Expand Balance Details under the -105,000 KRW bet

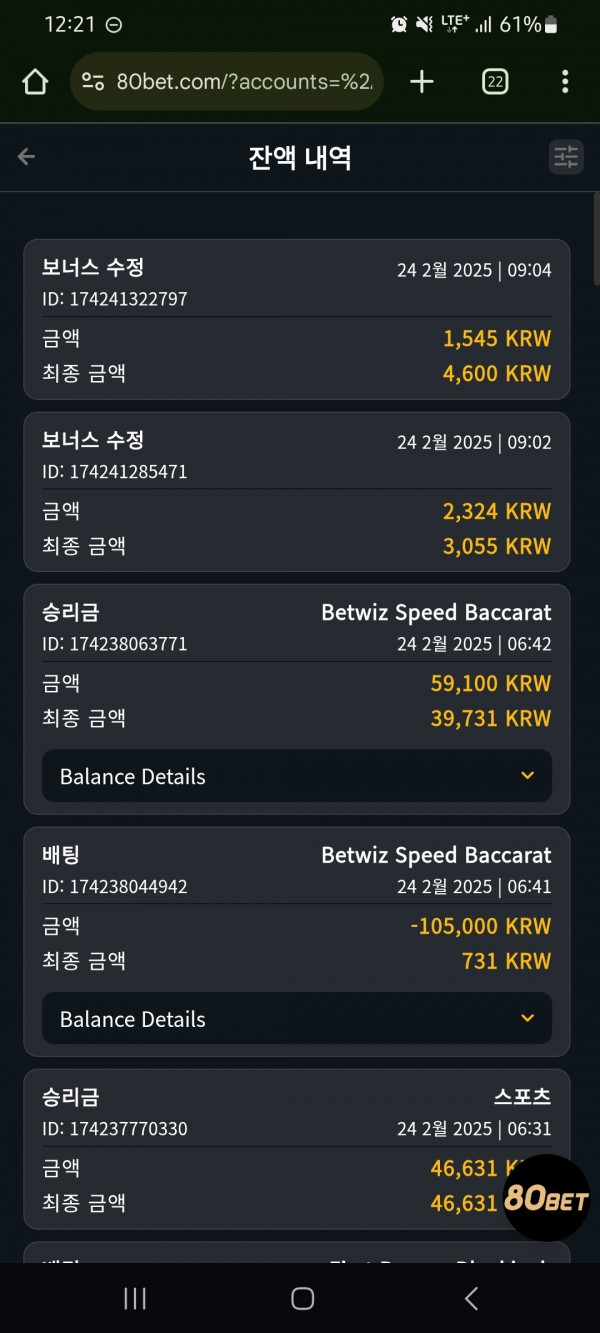[297, 1019]
